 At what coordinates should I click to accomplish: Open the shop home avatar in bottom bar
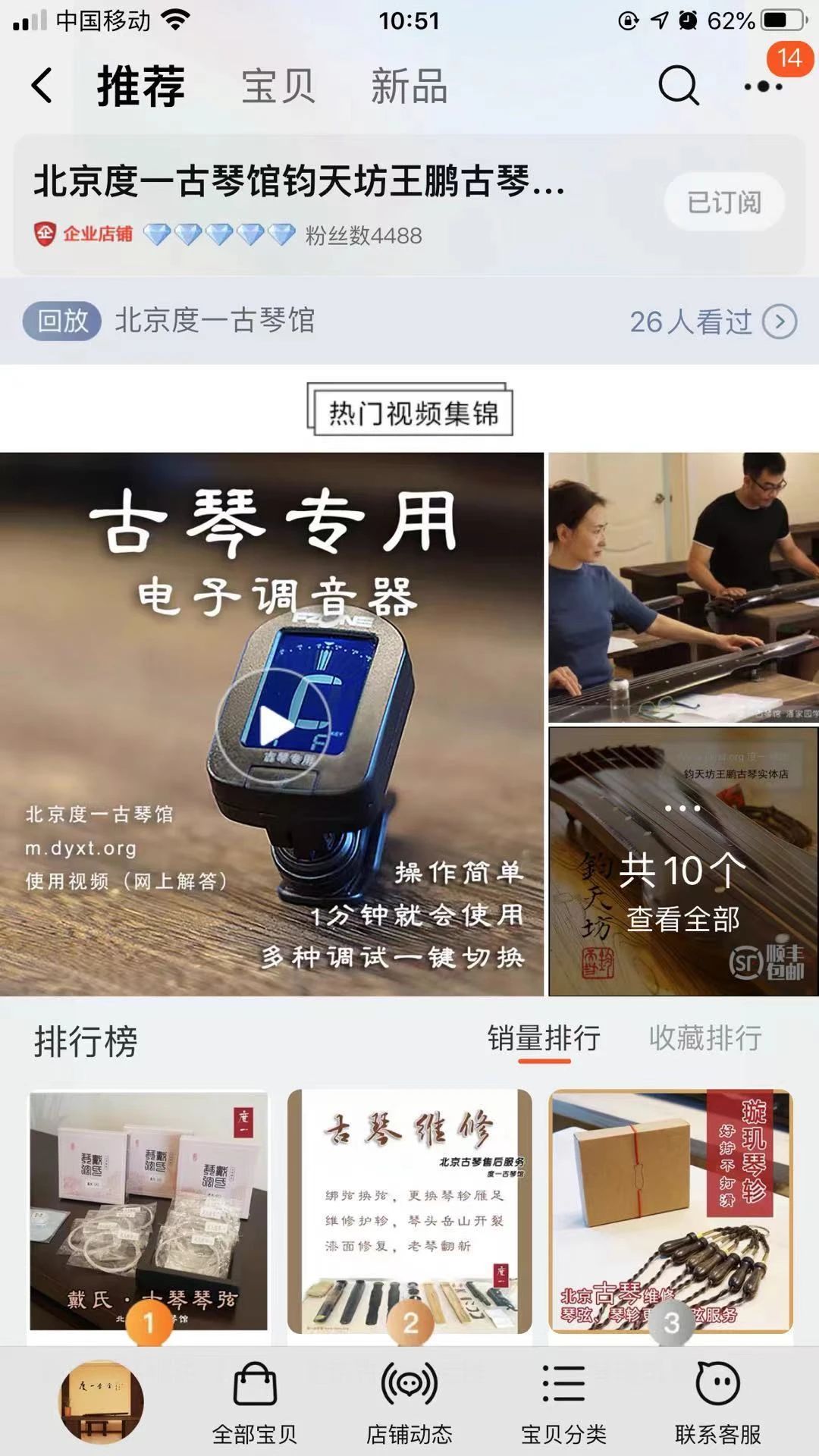[101, 1401]
